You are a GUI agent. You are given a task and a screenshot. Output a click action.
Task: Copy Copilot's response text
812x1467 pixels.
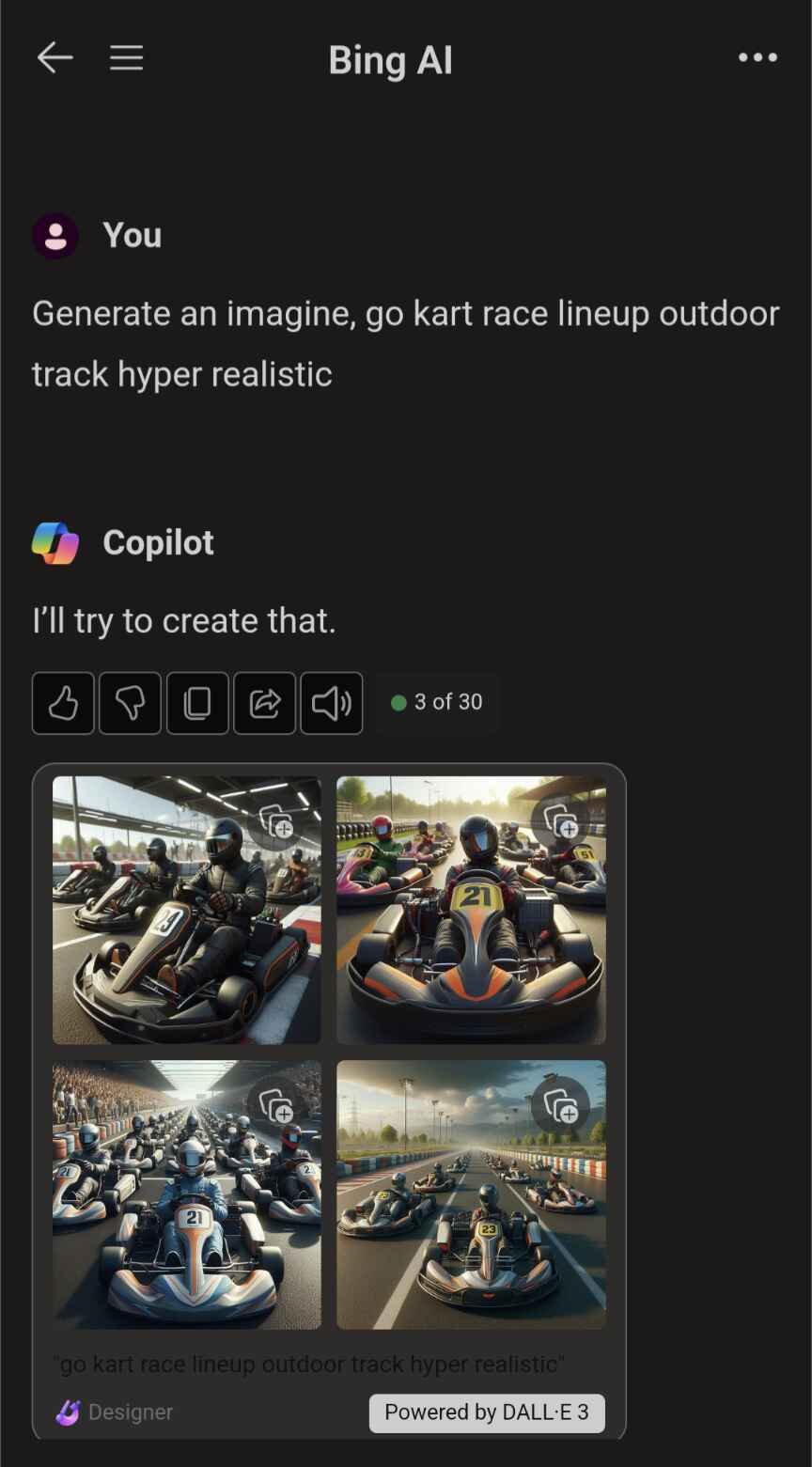(x=197, y=703)
